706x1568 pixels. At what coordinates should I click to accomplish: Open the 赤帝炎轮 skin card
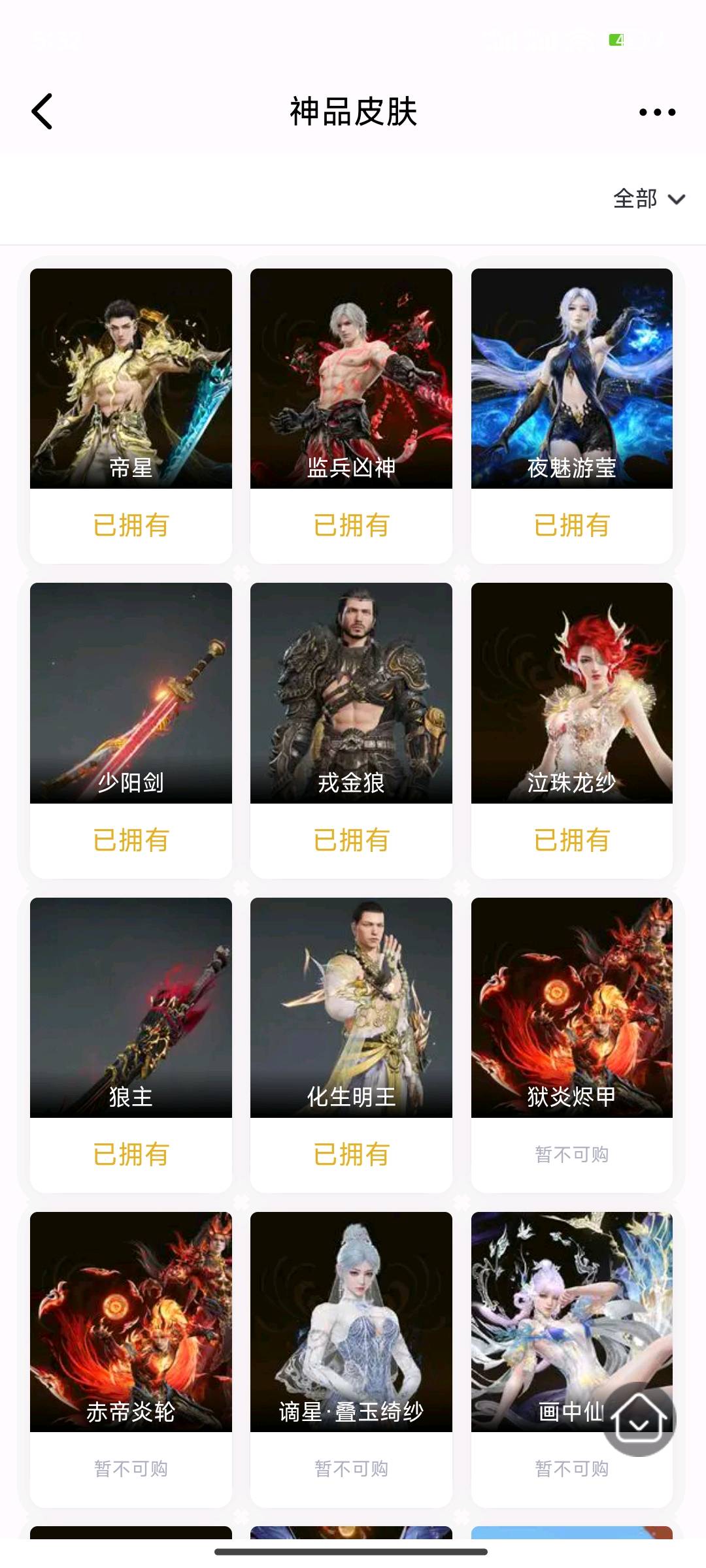point(131,1321)
